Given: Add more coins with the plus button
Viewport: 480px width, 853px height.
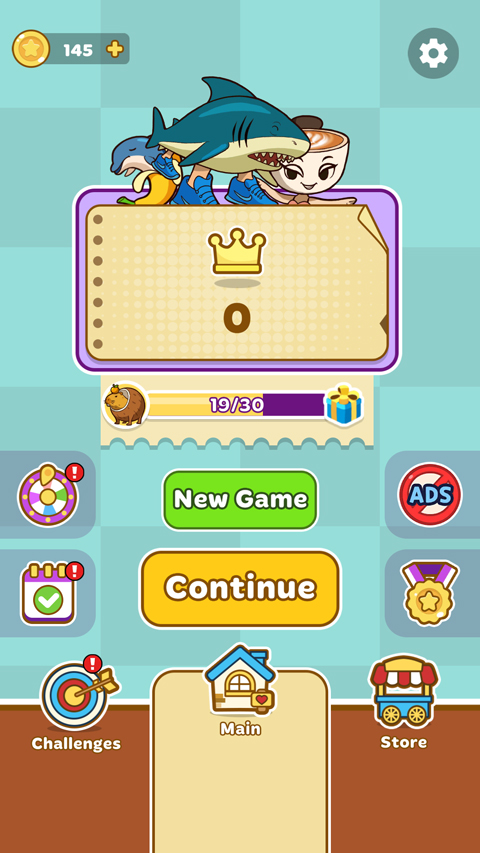Looking at the screenshot, I should [x=114, y=50].
